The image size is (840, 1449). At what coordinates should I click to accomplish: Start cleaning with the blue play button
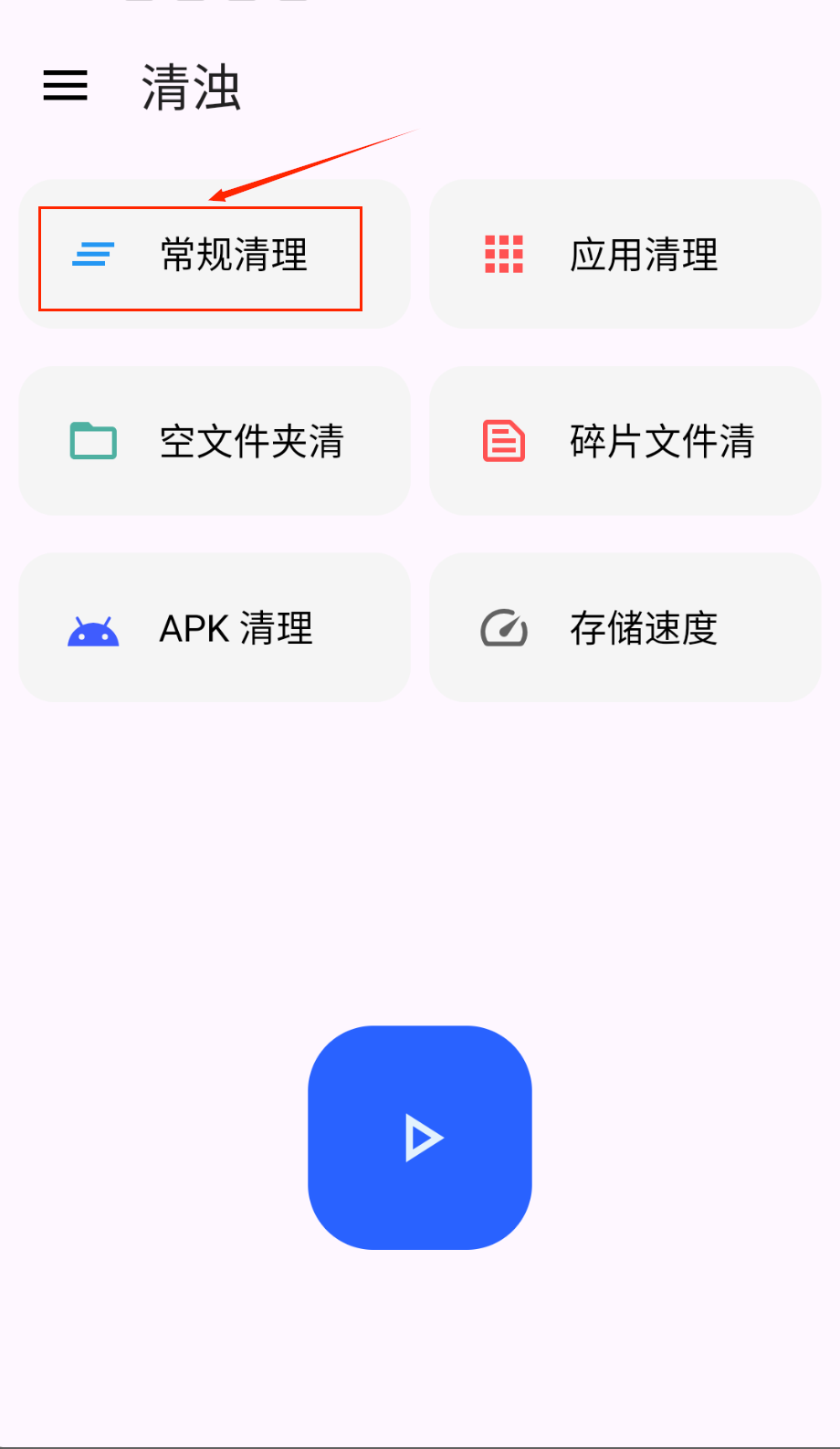pos(420,1137)
